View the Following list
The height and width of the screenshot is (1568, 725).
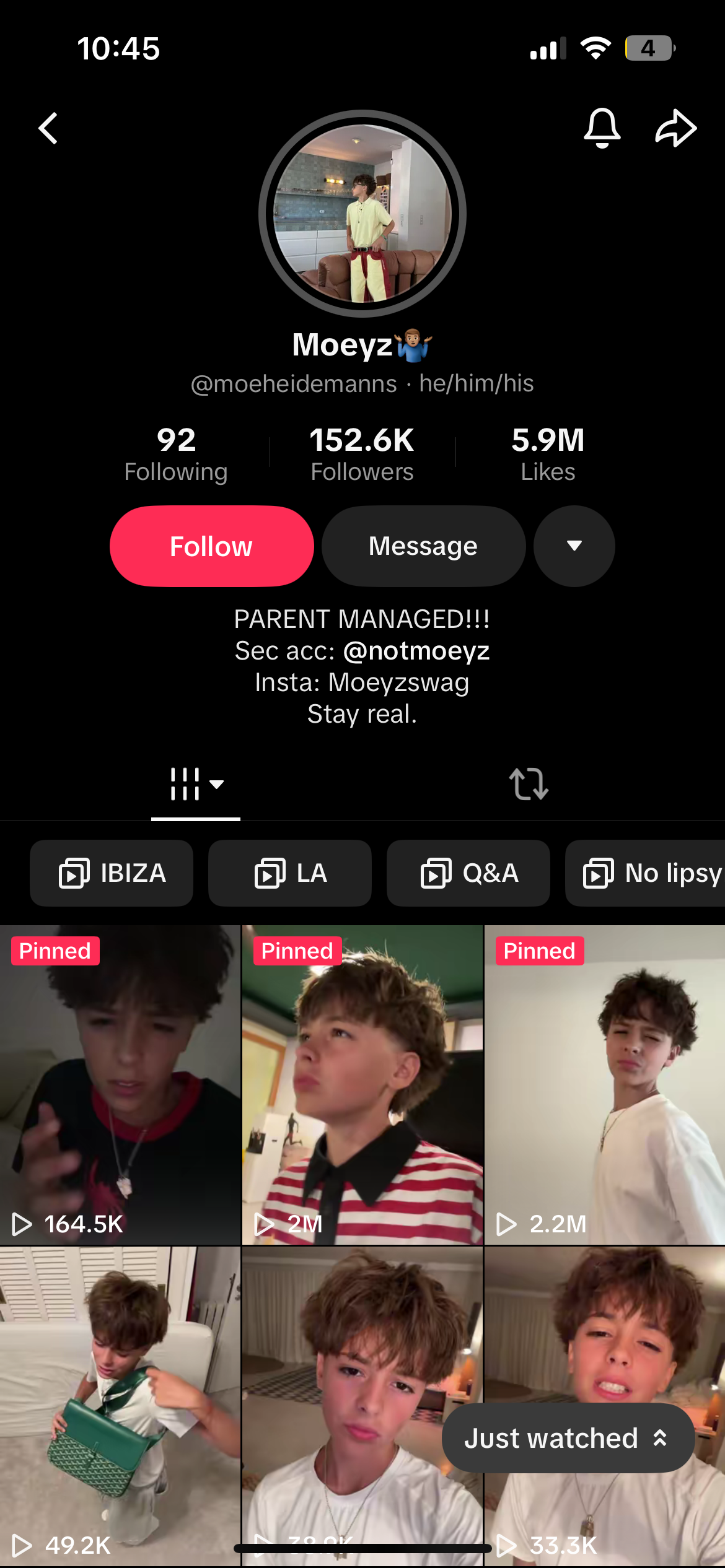pyautogui.click(x=176, y=454)
